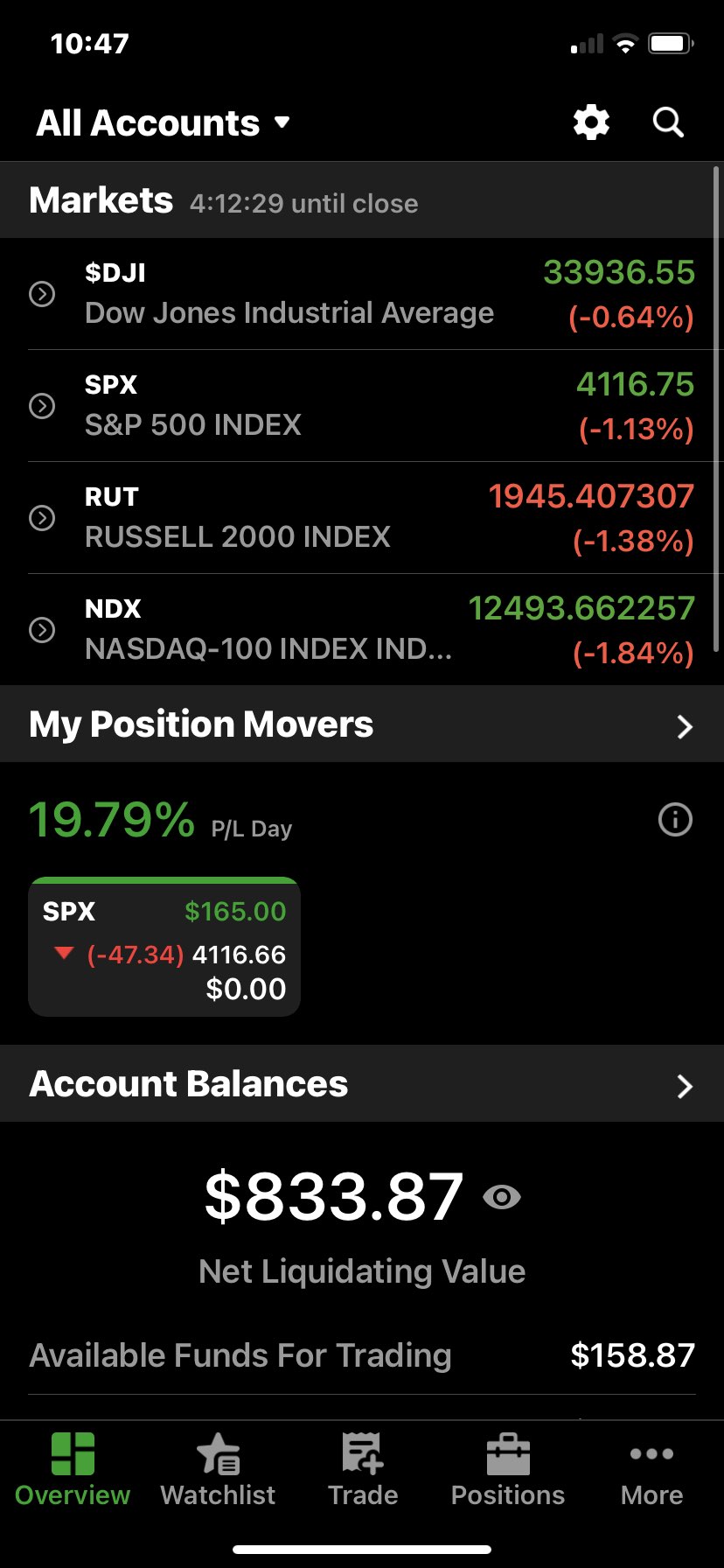Switch to the Positions tab

pos(508,1470)
